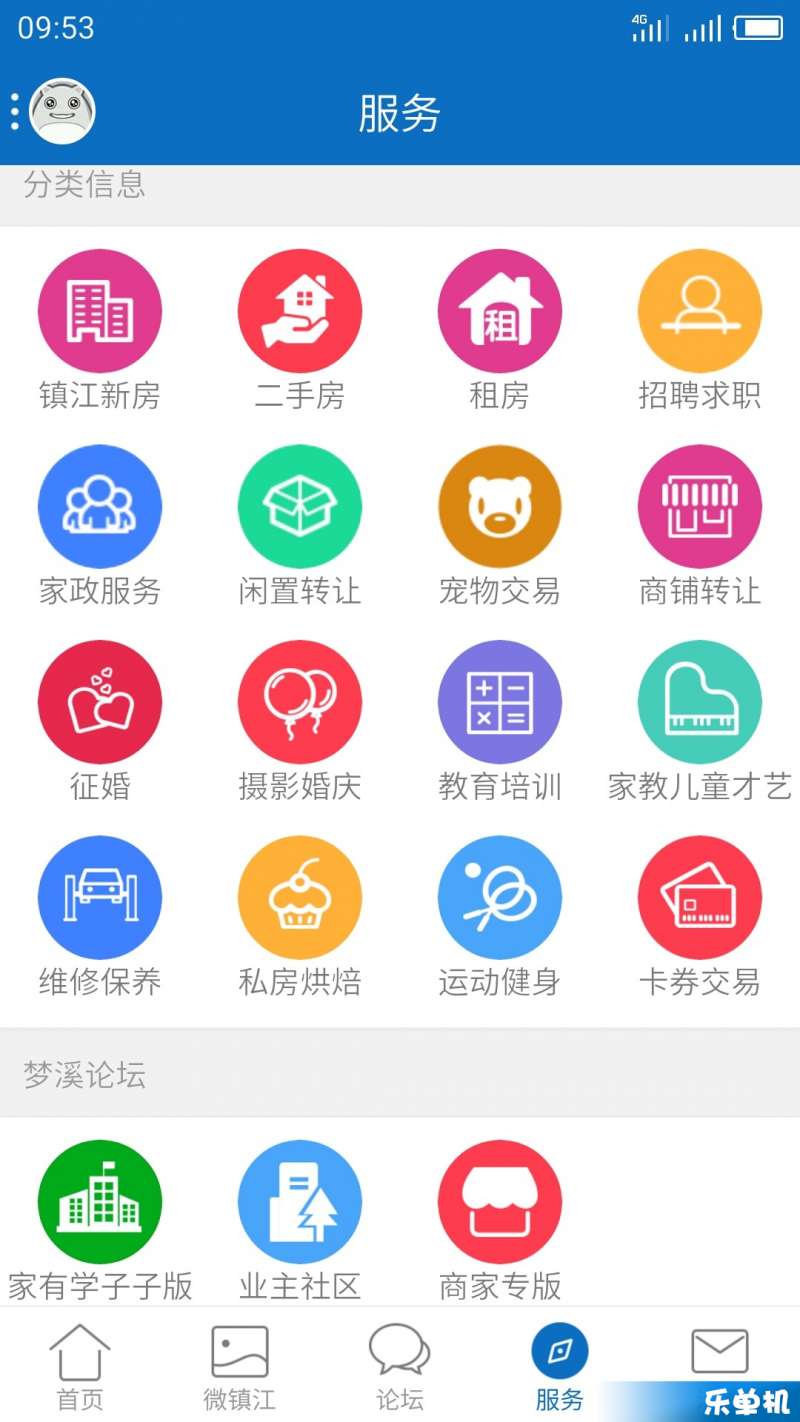Switch to the 首页 tab
This screenshot has width=800, height=1422.
80,1366
